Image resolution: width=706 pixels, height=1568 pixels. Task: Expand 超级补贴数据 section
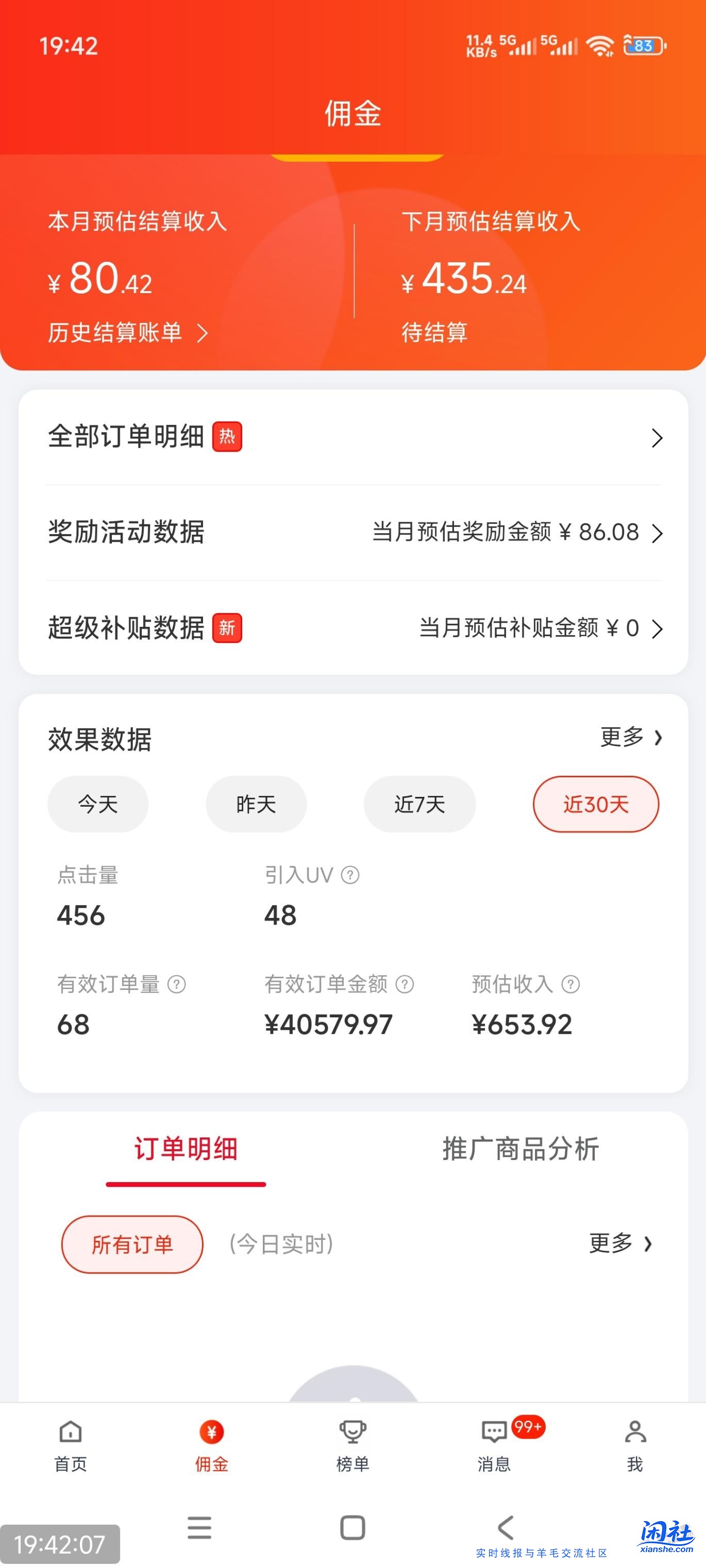[x=656, y=630]
